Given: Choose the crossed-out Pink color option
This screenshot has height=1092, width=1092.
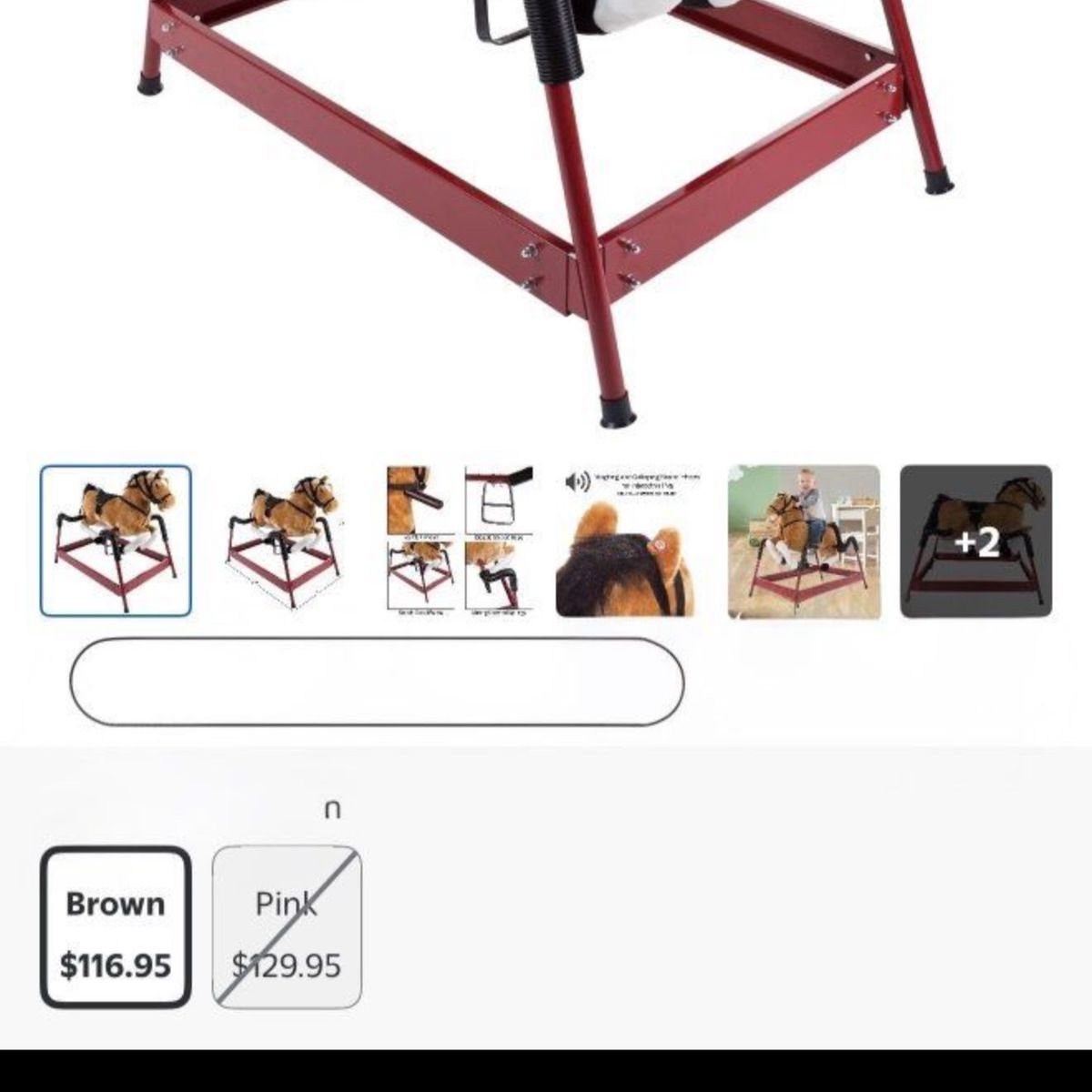Looking at the screenshot, I should (287, 928).
